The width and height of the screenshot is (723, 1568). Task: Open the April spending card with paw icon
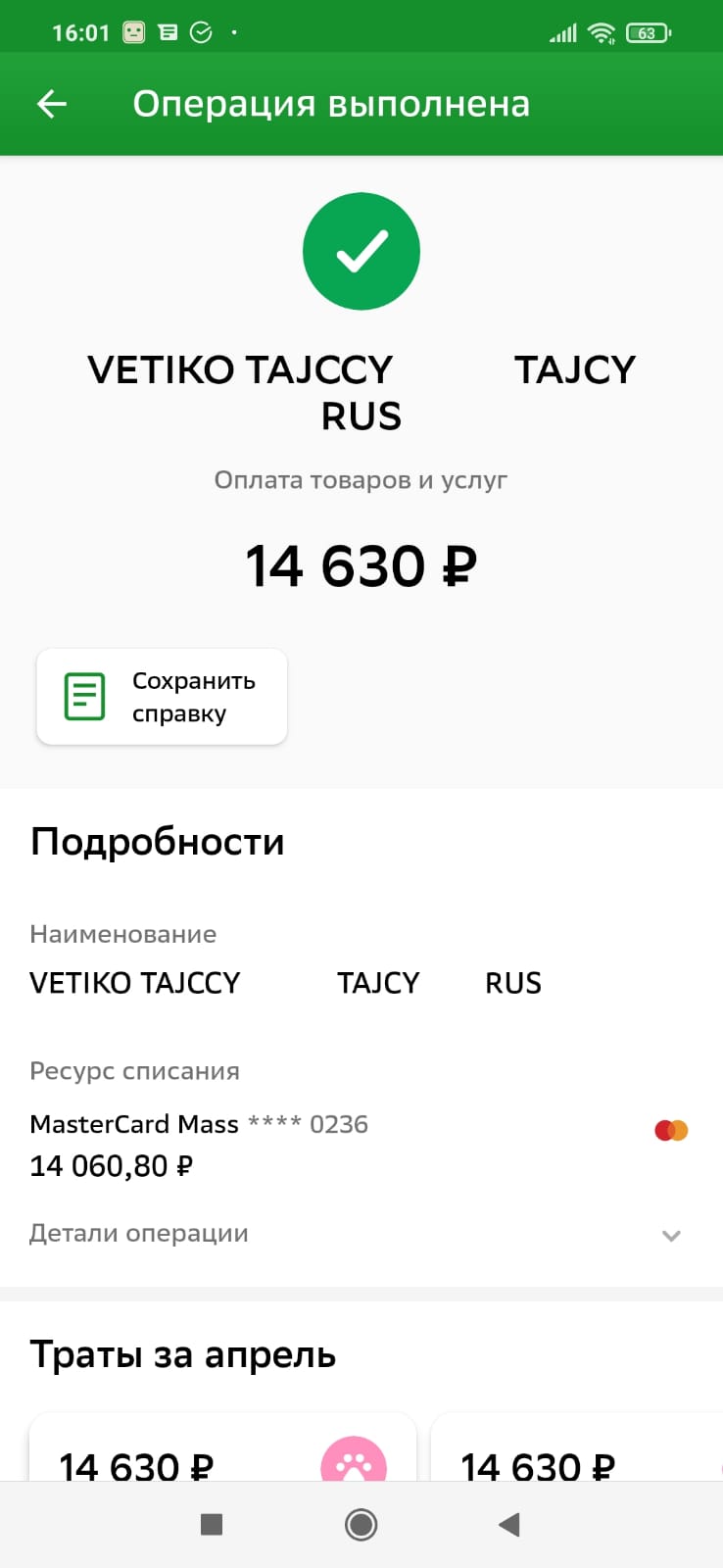coord(222,1450)
